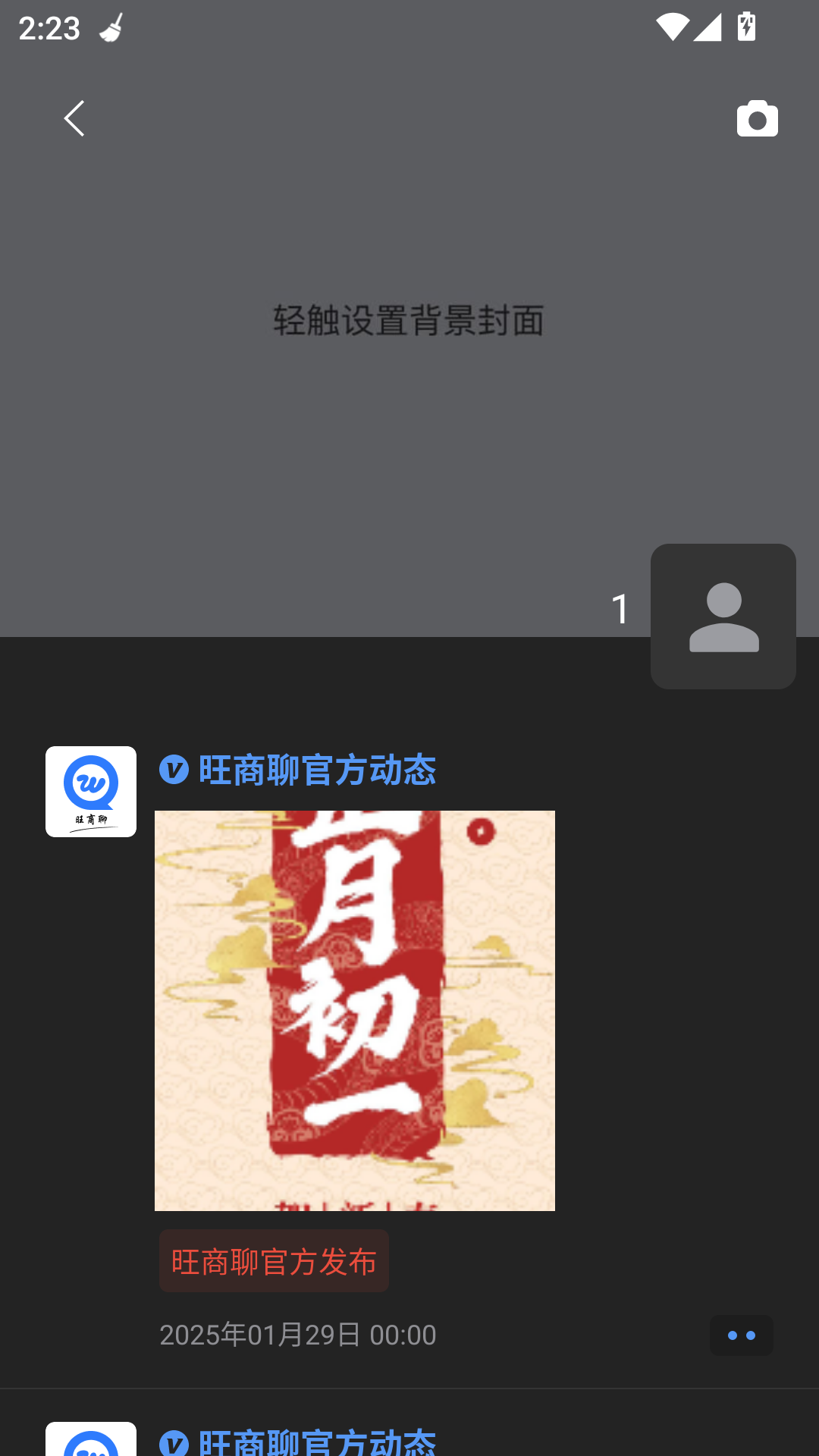Go back using the top-left arrow
The height and width of the screenshot is (1456, 819).
(x=74, y=119)
